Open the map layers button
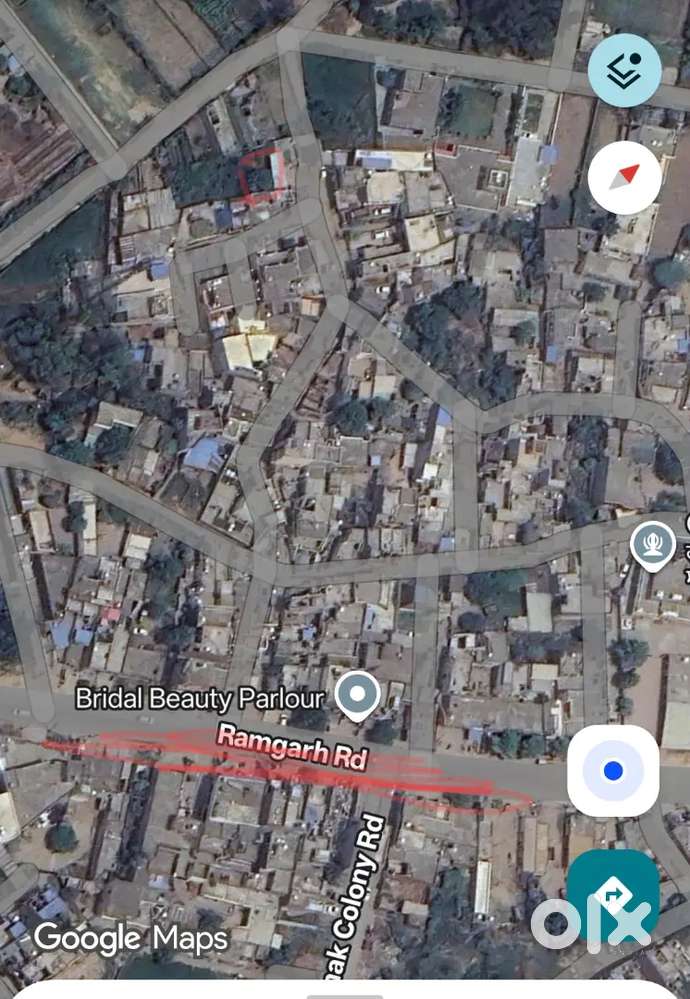 [624, 70]
